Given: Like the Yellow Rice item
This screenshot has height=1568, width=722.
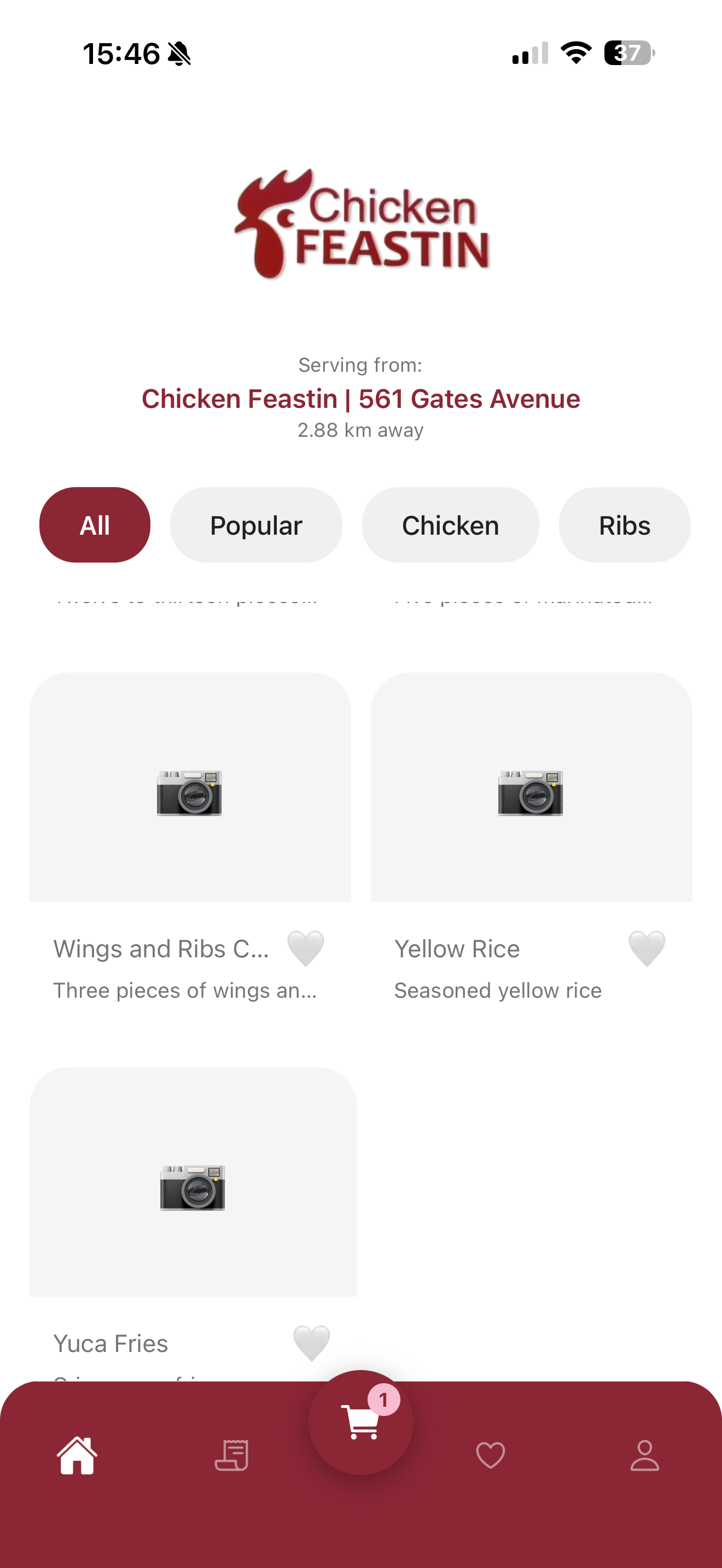Looking at the screenshot, I should 647,949.
